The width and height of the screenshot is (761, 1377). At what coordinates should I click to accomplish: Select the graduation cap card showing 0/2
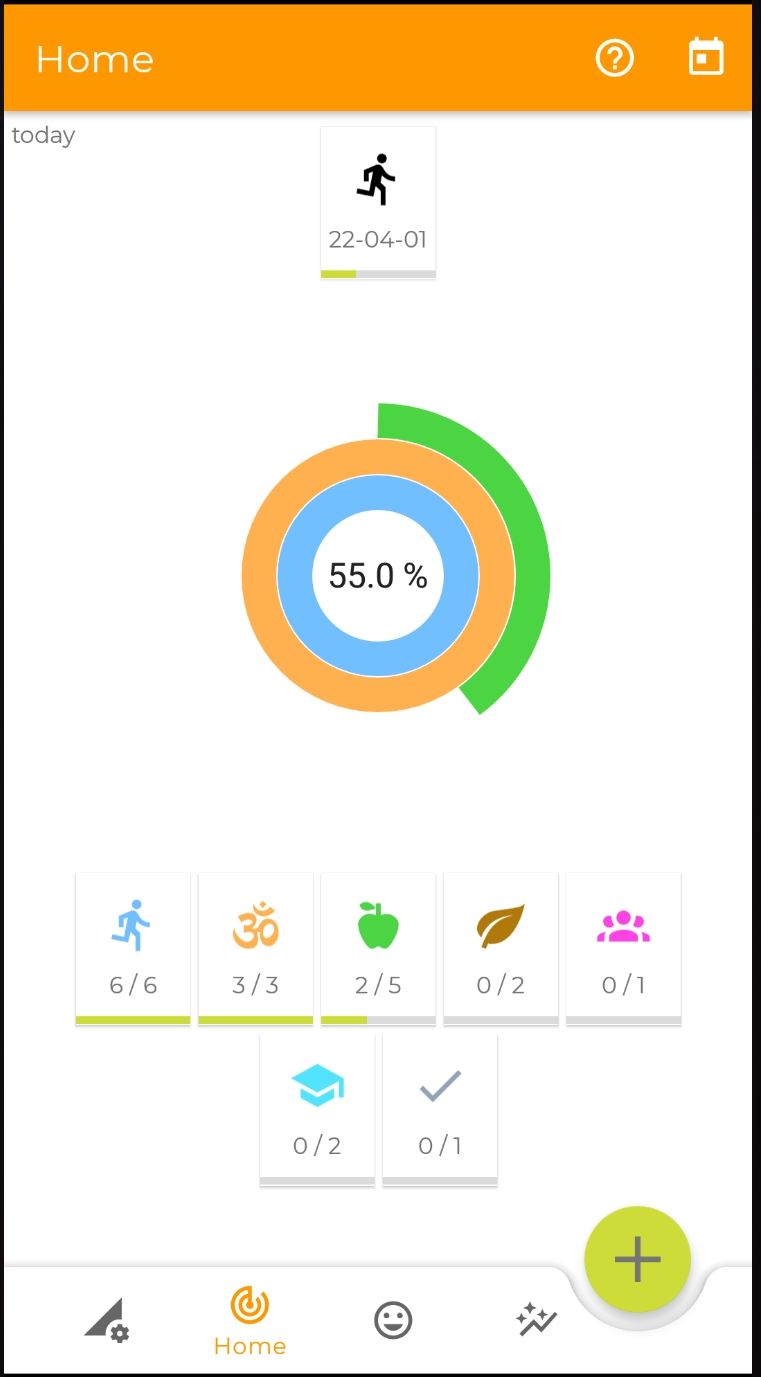pyautogui.click(x=317, y=1110)
